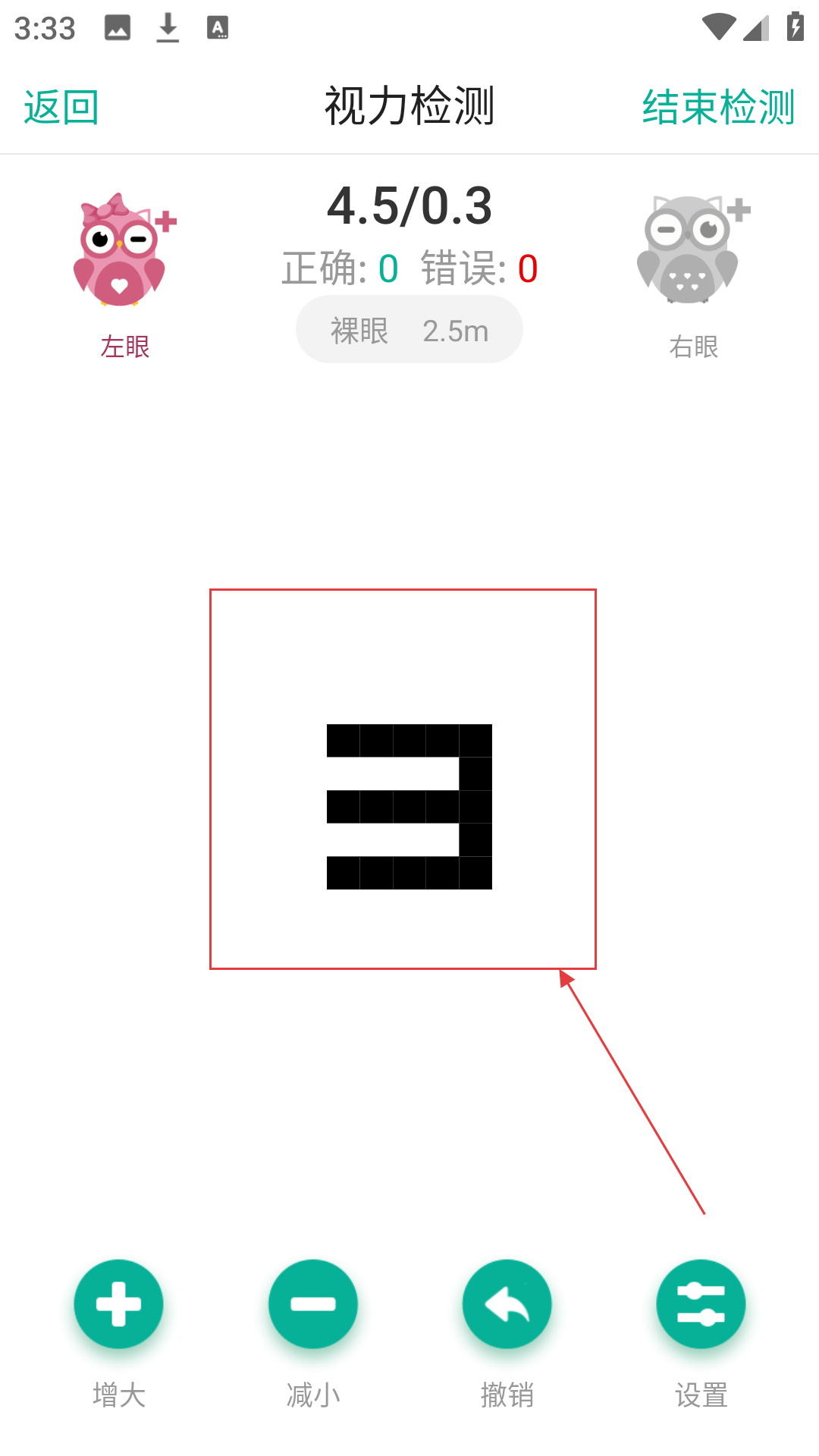Tap 结束检测 to end the test
Image resolution: width=819 pixels, height=1456 pixels.
[x=718, y=107]
